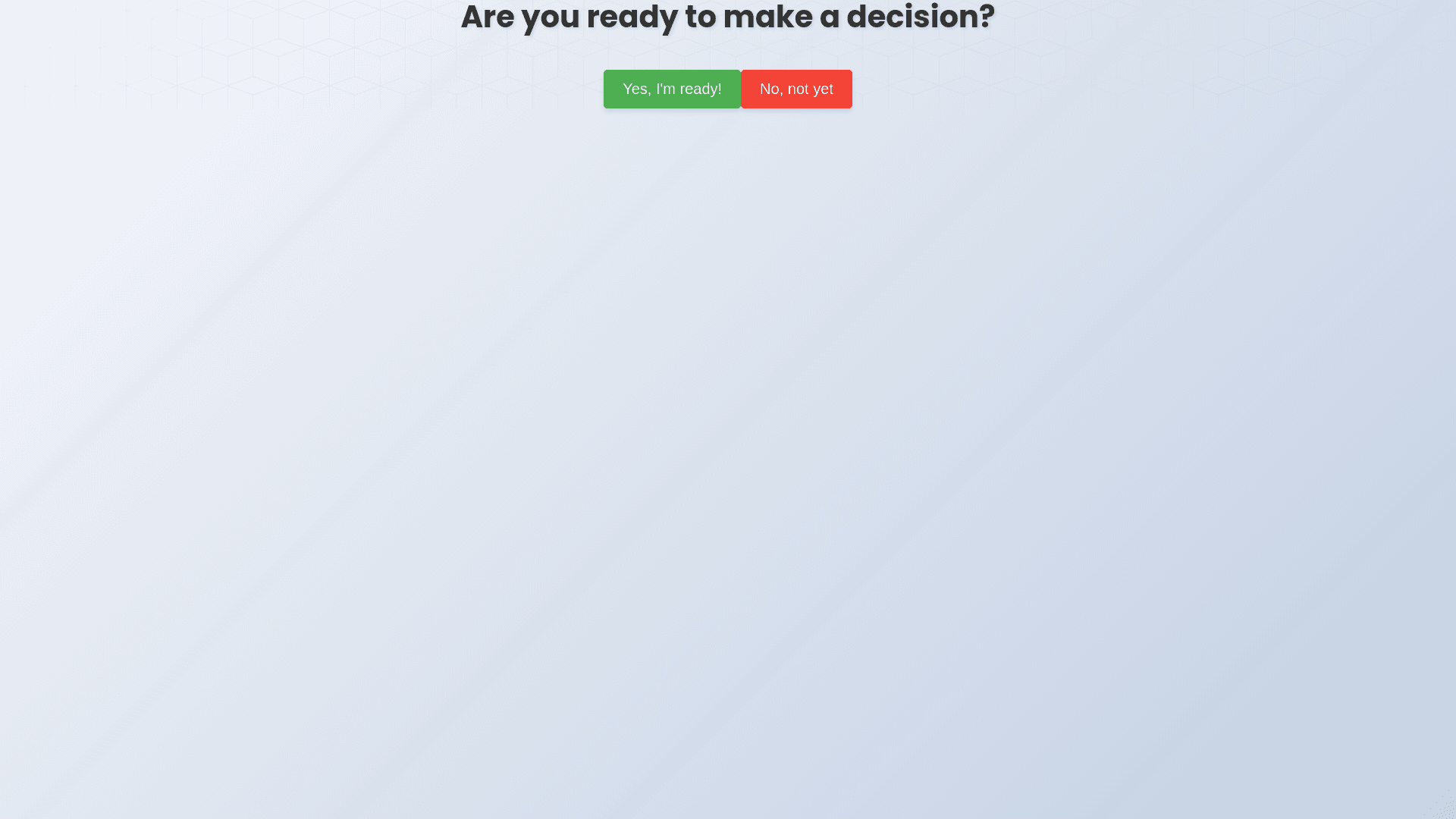This screenshot has height=819, width=1456.
Task: Choose the red No, not yet button
Action: (796, 89)
